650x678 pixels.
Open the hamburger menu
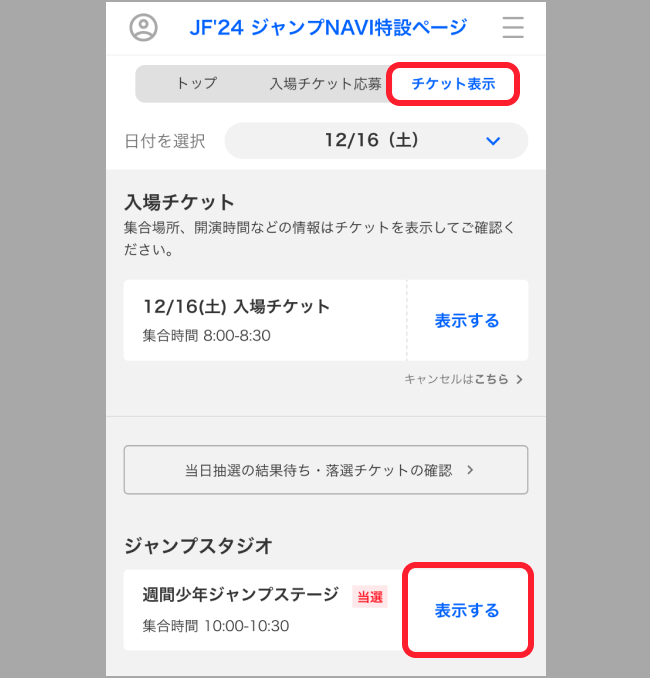[x=513, y=28]
